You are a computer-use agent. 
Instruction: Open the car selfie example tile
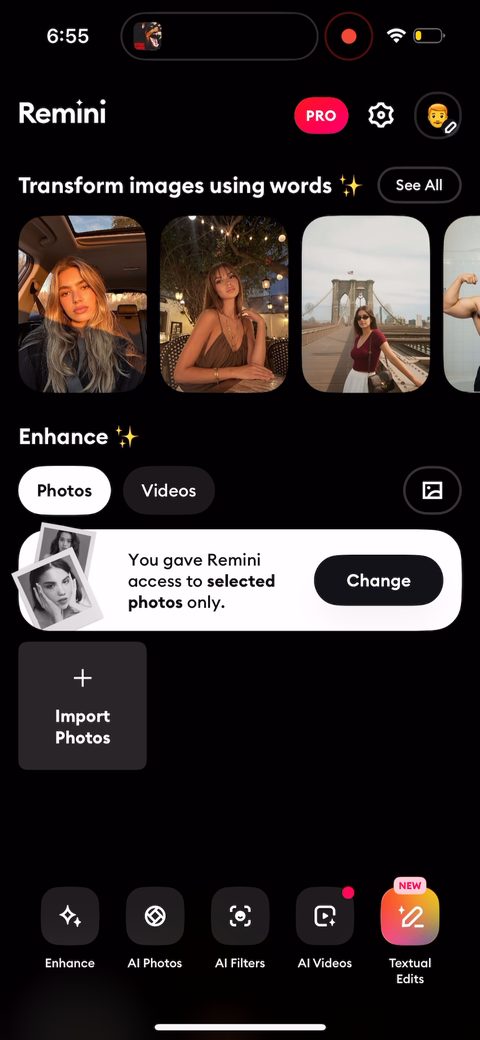(82, 304)
